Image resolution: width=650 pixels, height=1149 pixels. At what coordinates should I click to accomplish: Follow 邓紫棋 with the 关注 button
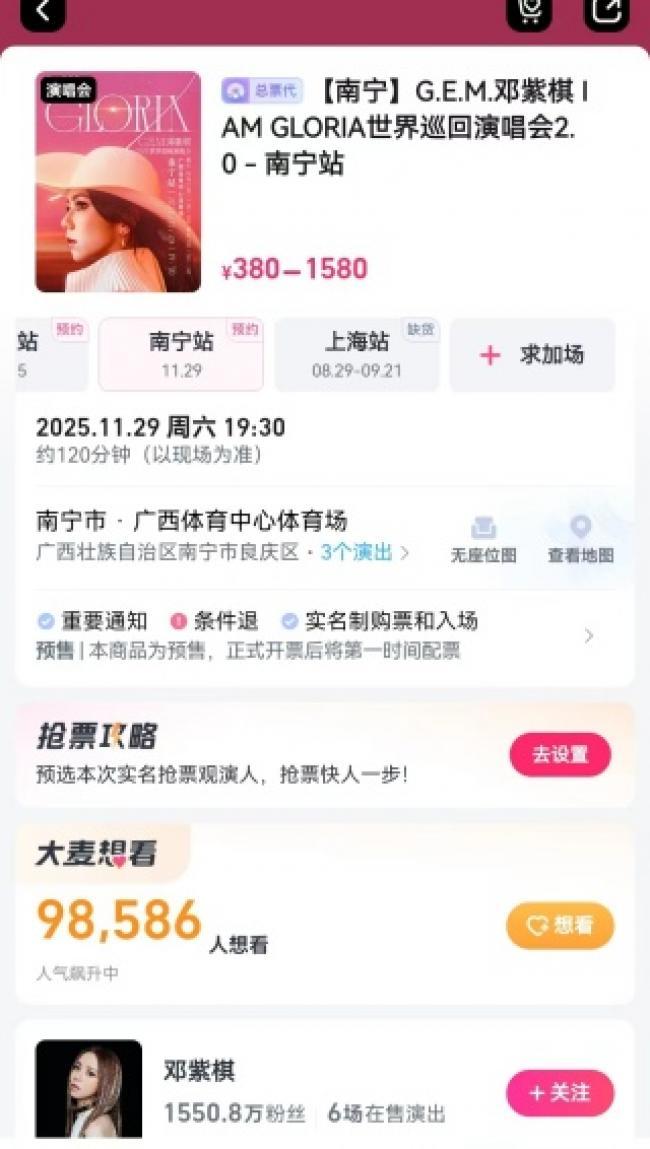coord(560,1093)
